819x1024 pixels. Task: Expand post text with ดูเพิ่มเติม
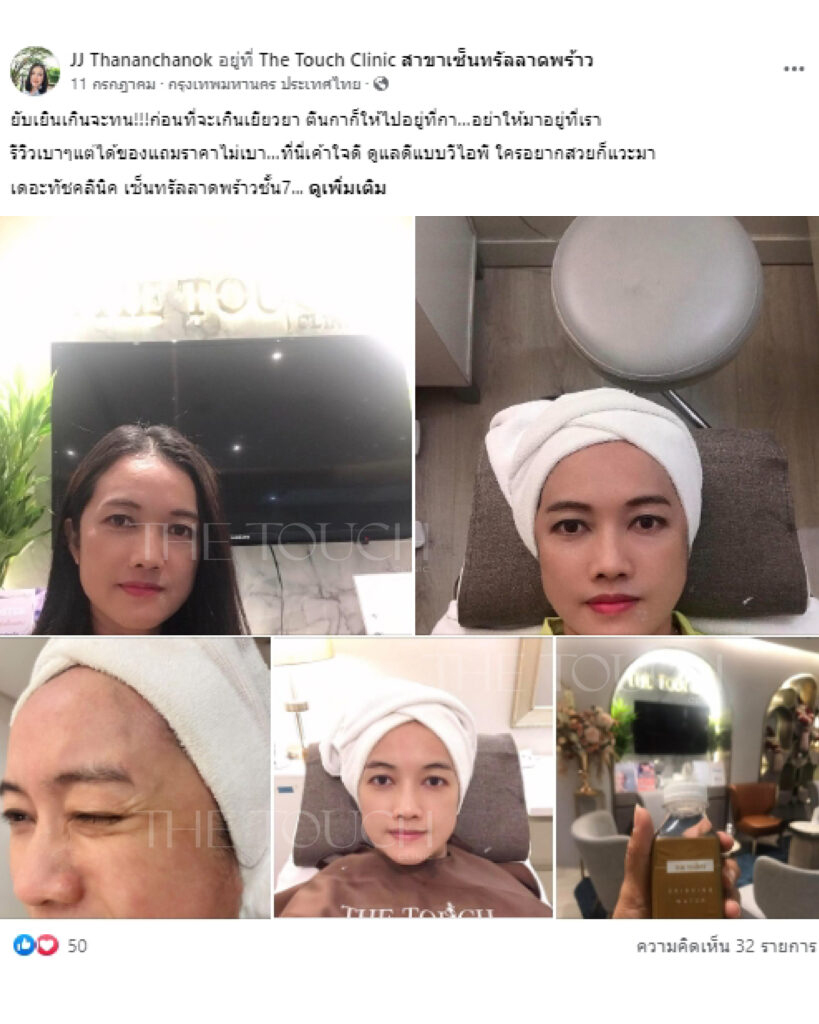pos(347,187)
